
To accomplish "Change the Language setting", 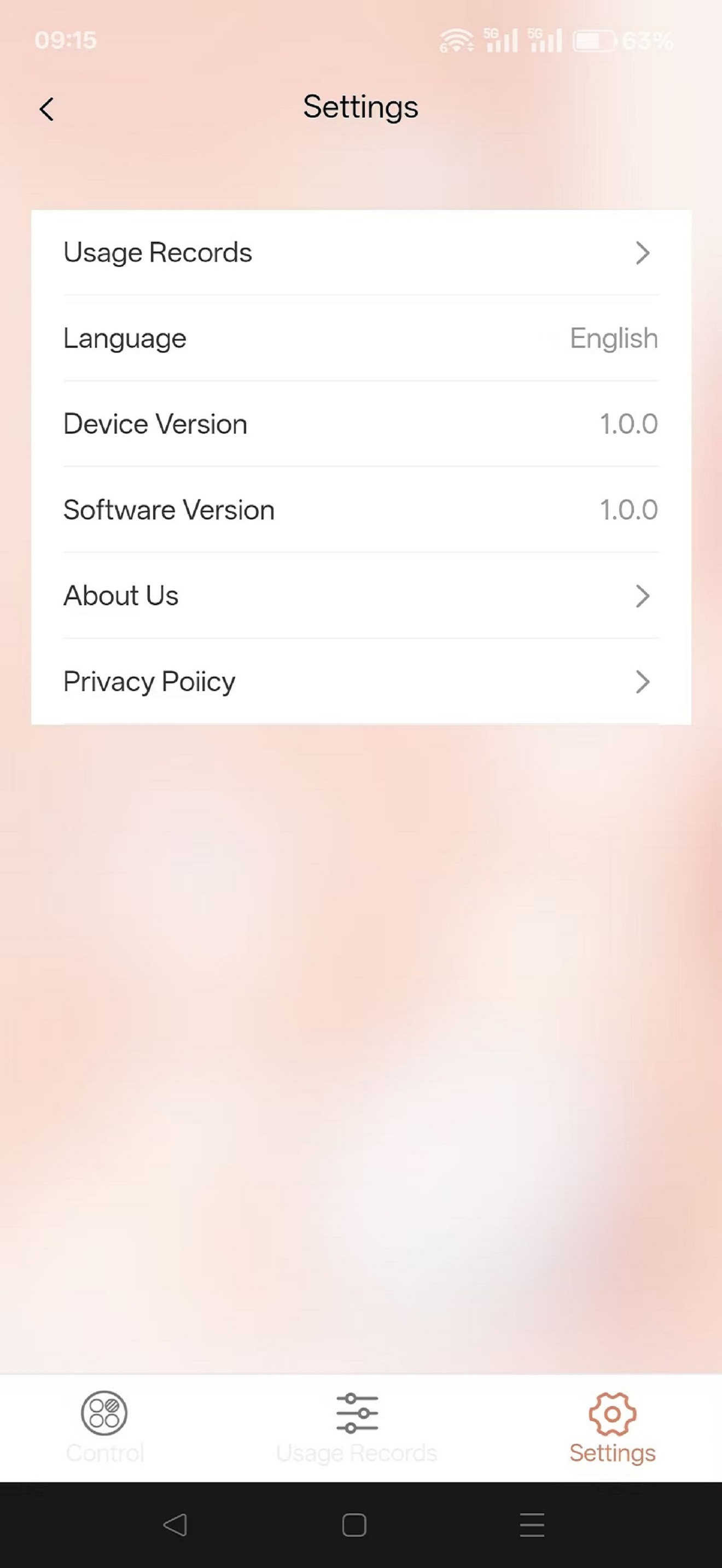I will 360,338.
